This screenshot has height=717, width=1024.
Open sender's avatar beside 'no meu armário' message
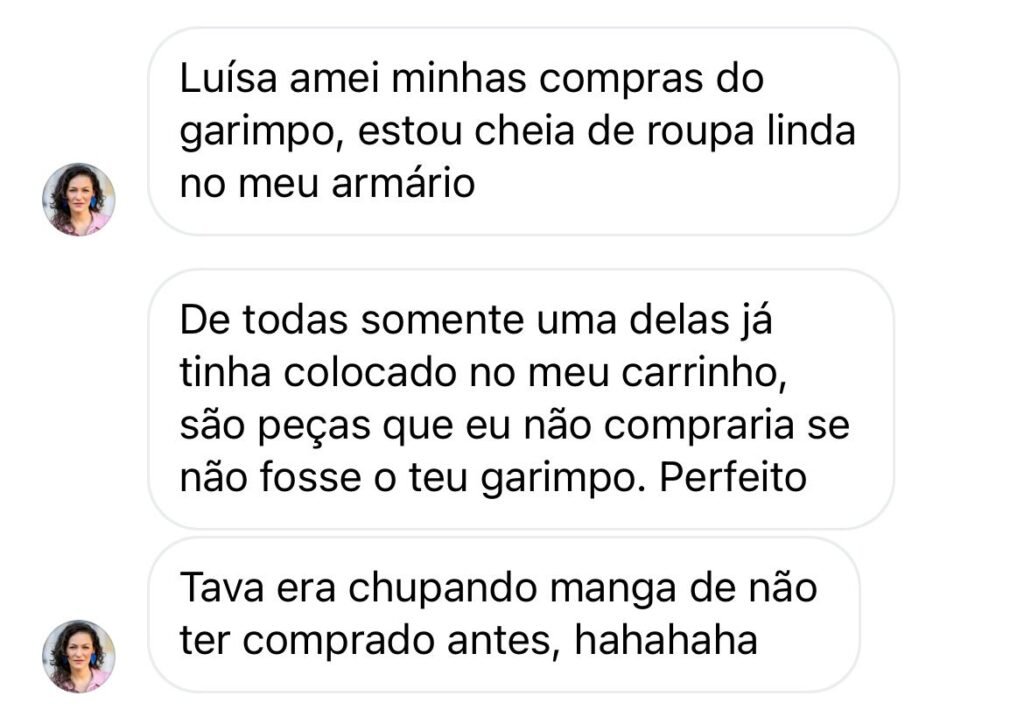79,199
